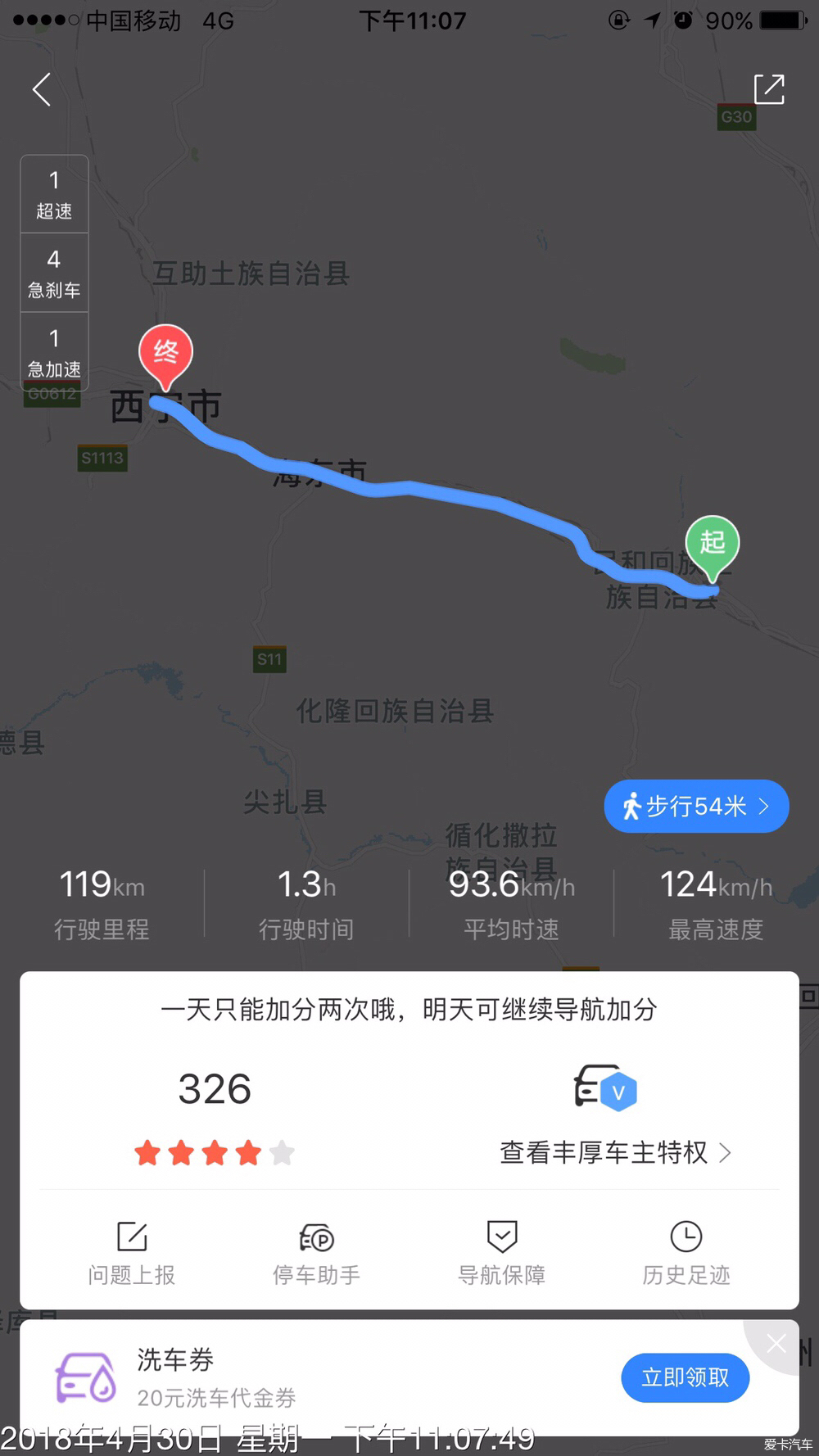Go back using the top-left arrow
The width and height of the screenshot is (819, 1456).
[x=42, y=89]
